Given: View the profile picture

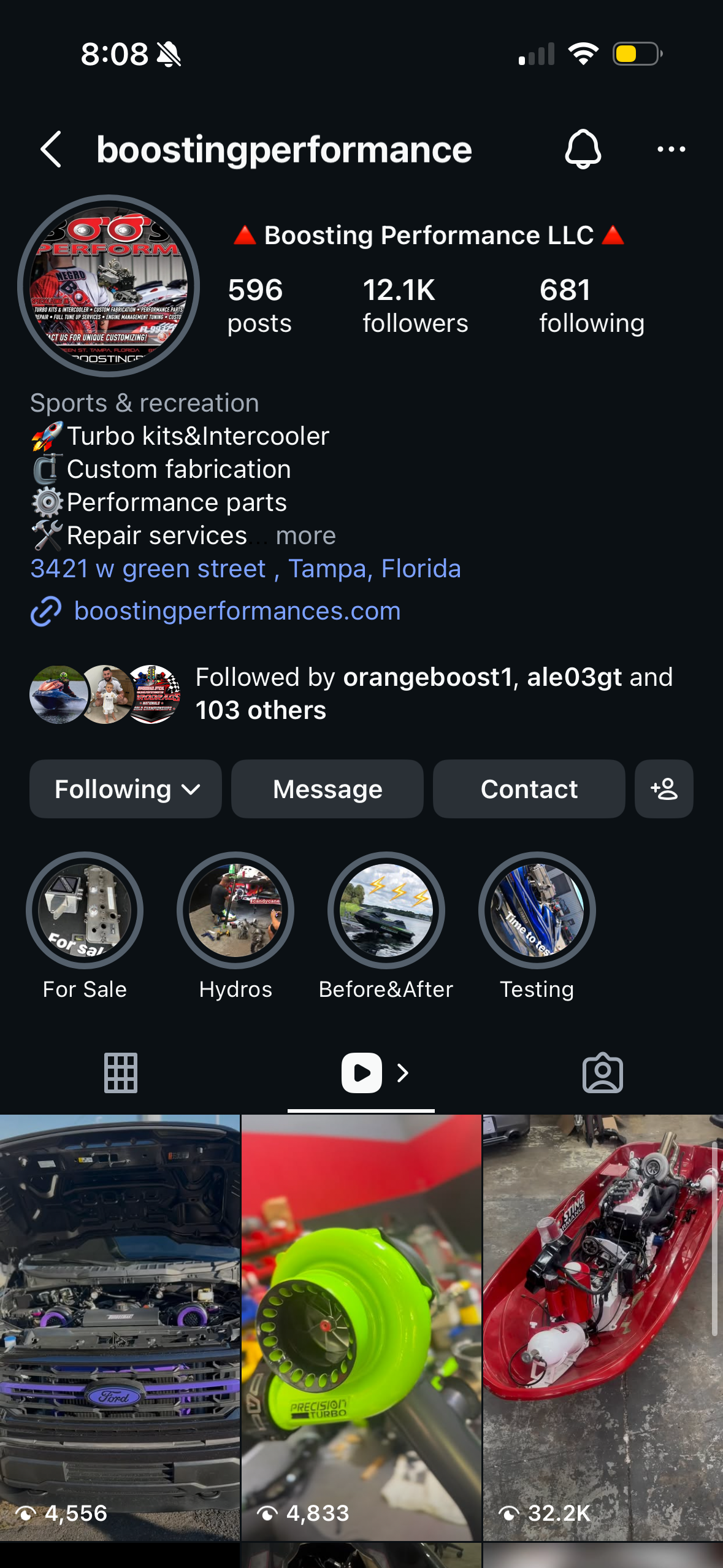Looking at the screenshot, I should pyautogui.click(x=109, y=286).
